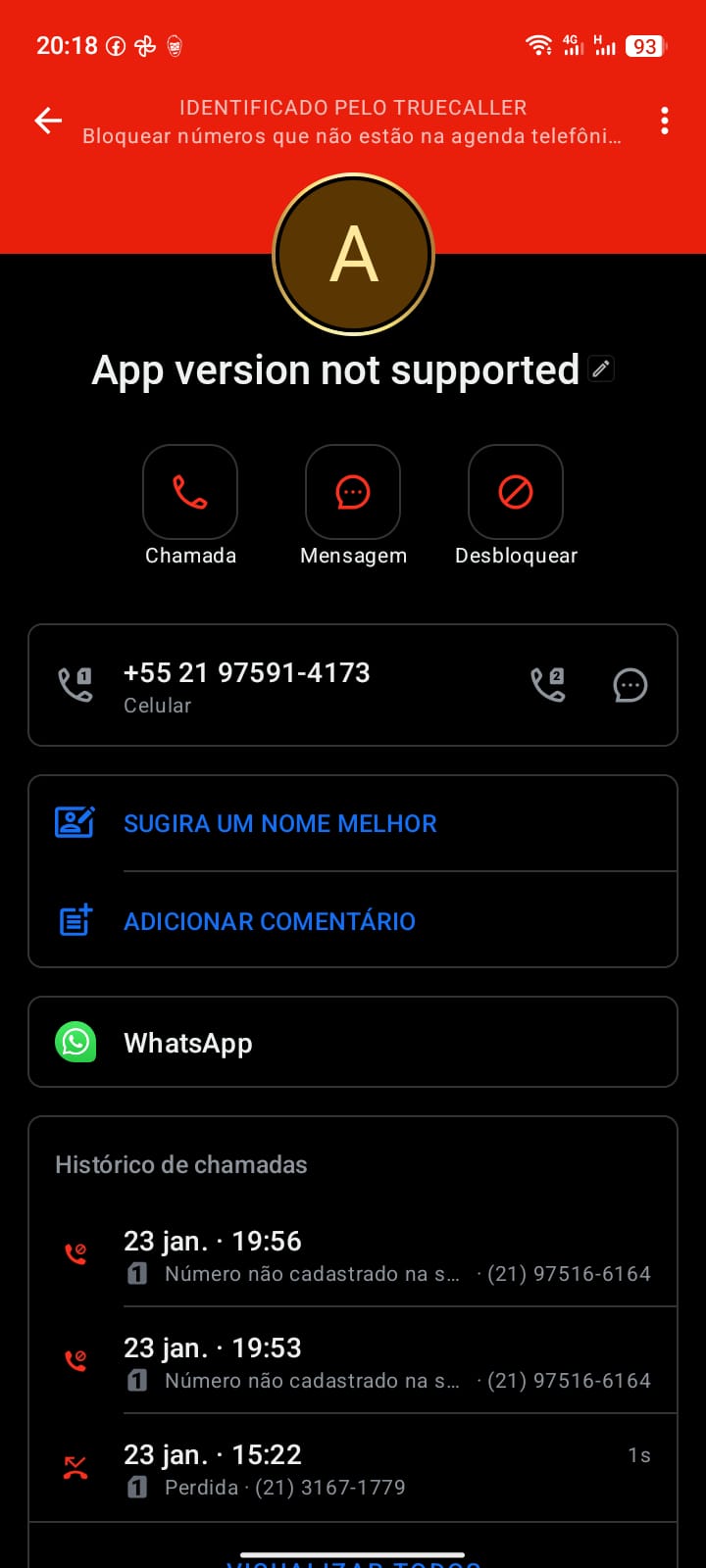
Task: Open the 23 jan. 19:53 call entry
Action: 386,1362
